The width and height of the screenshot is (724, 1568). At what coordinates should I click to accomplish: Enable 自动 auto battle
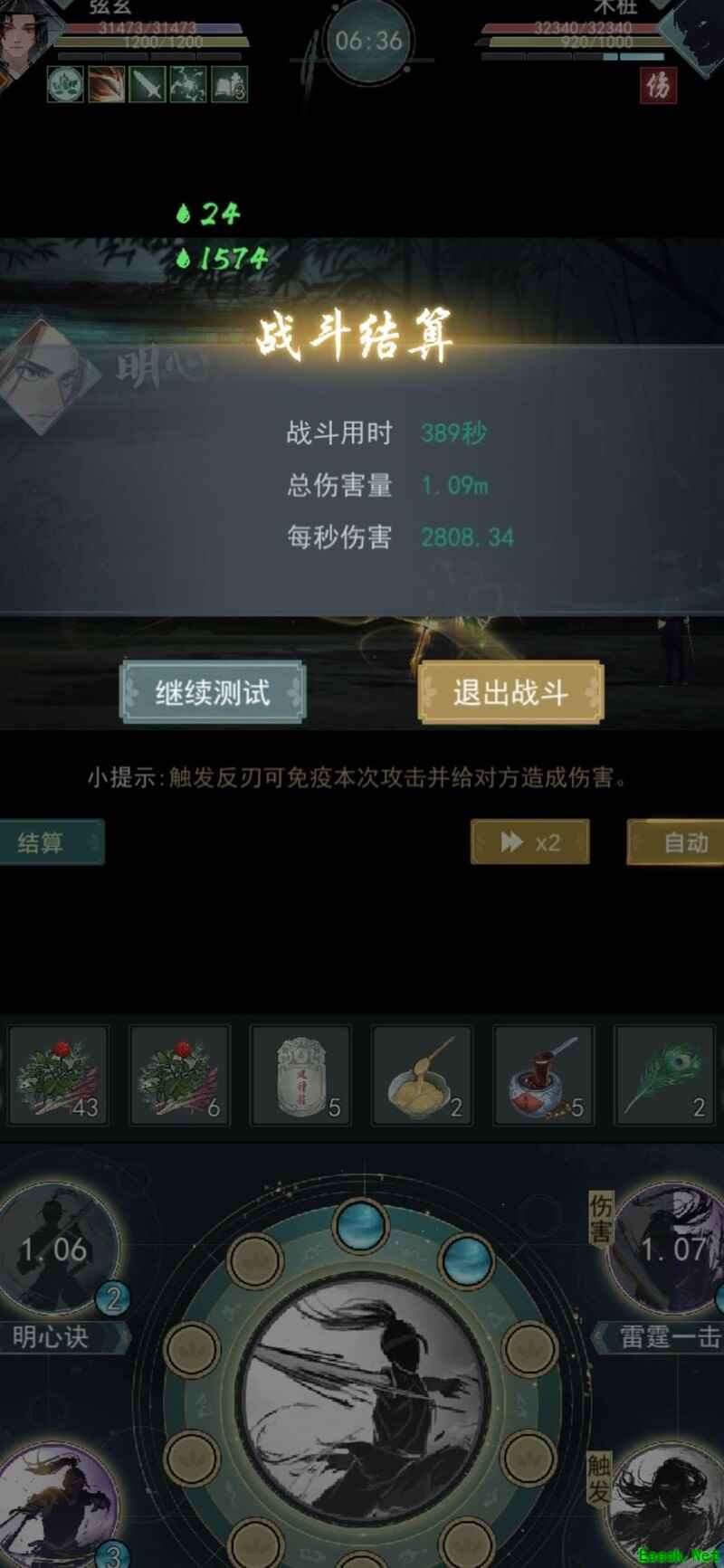pyautogui.click(x=677, y=842)
